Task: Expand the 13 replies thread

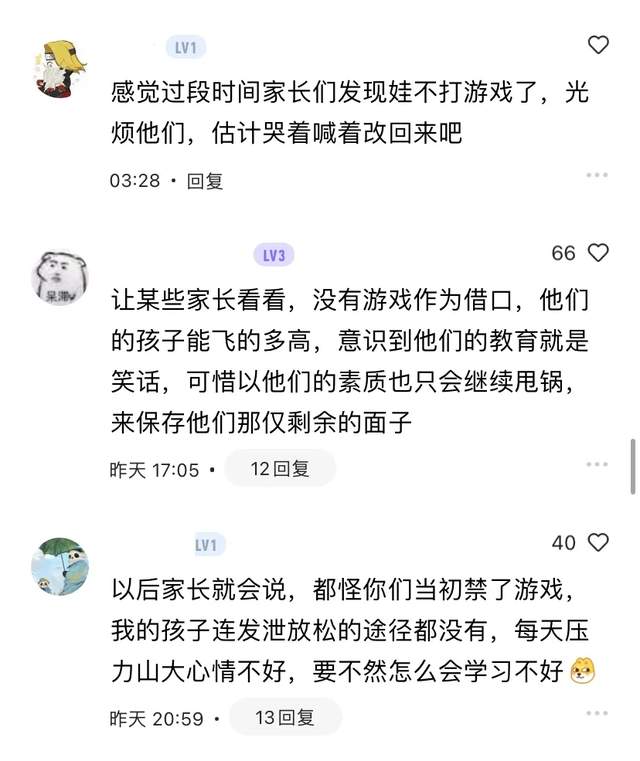Action: (x=285, y=717)
